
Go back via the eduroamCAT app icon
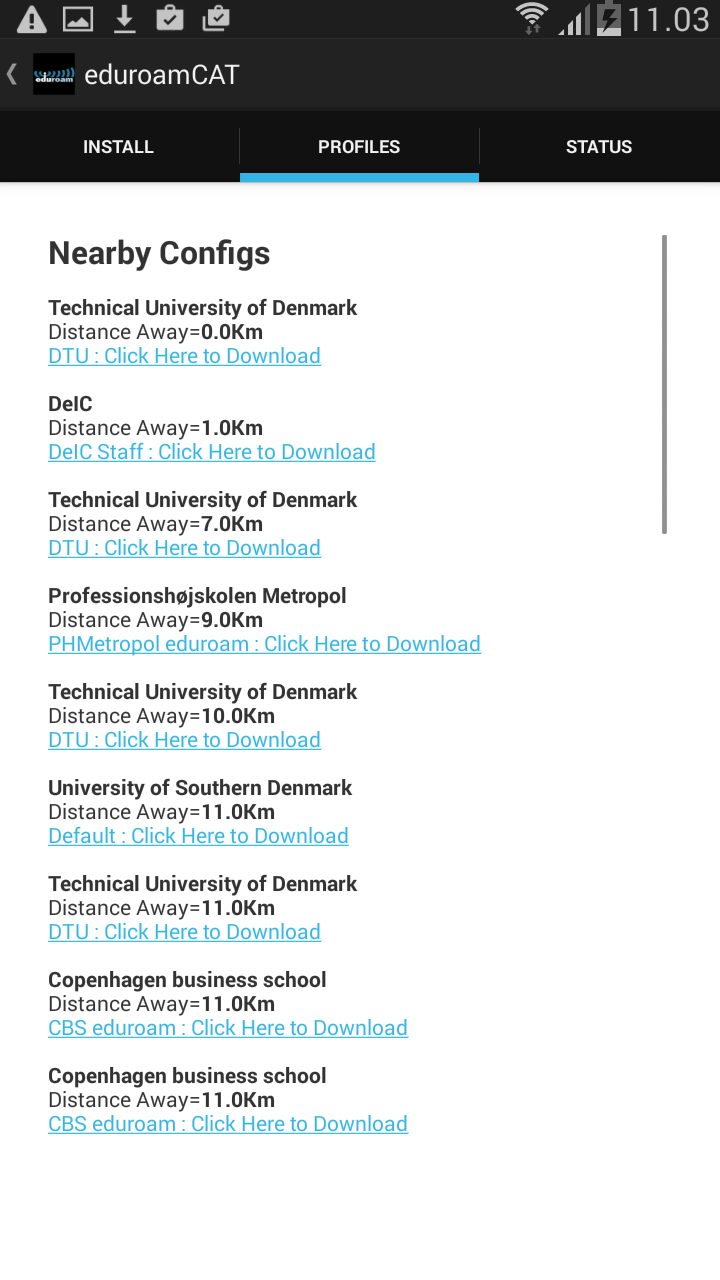coord(54,74)
